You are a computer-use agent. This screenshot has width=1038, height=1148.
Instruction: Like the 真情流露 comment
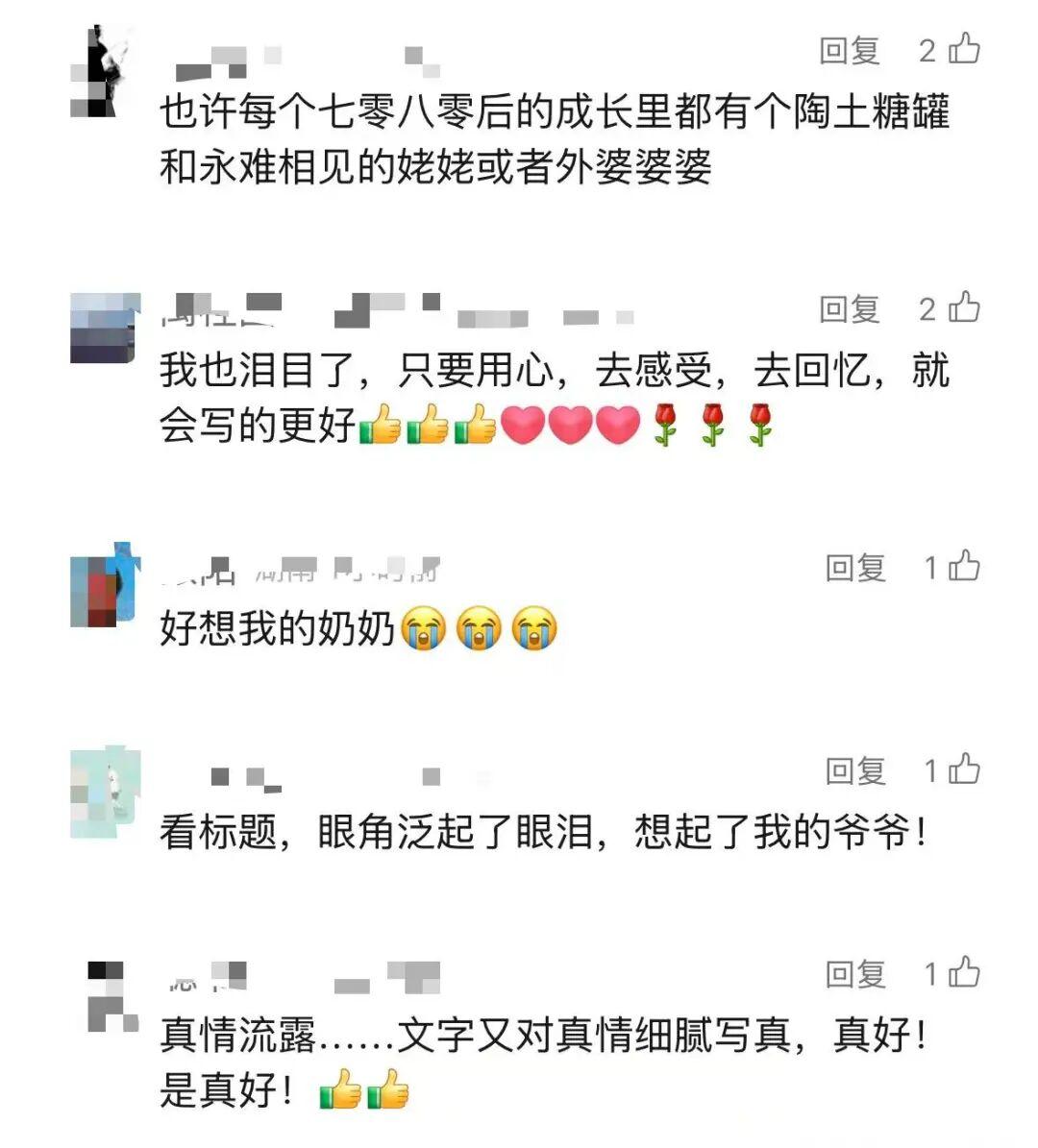(963, 973)
